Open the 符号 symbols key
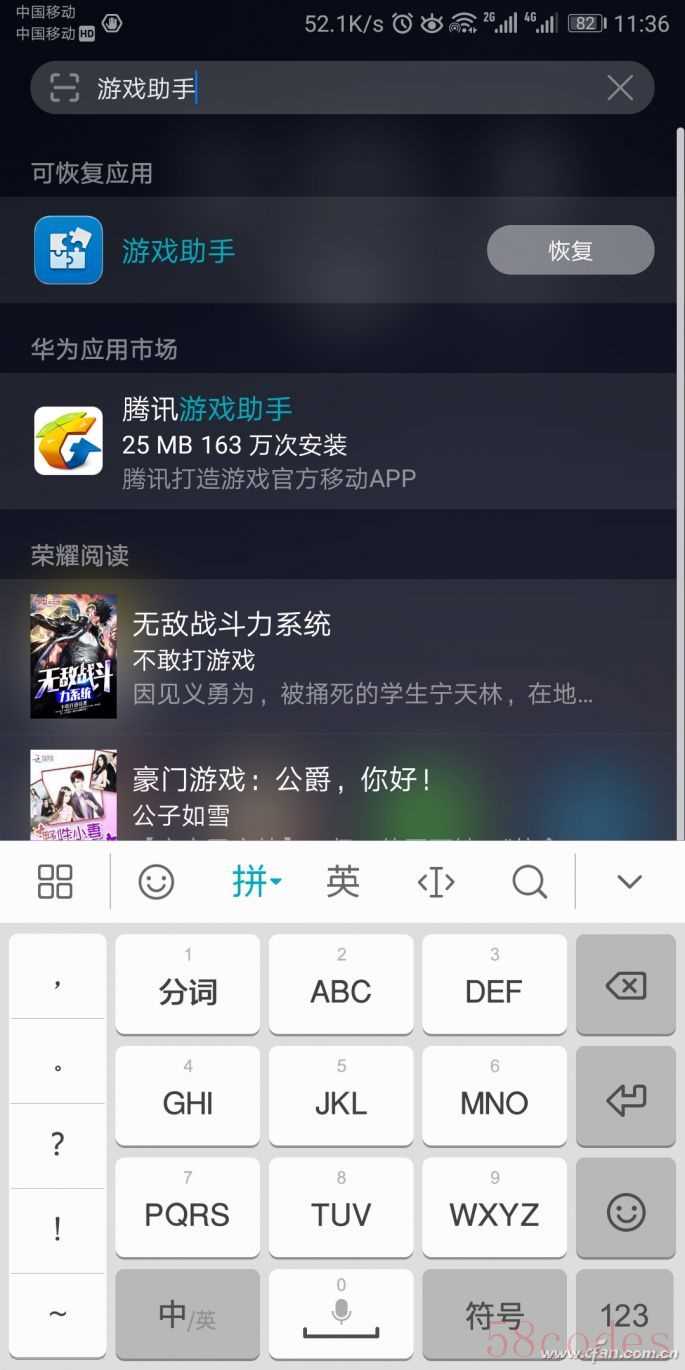Image resolution: width=685 pixels, height=1370 pixels. point(494,1314)
